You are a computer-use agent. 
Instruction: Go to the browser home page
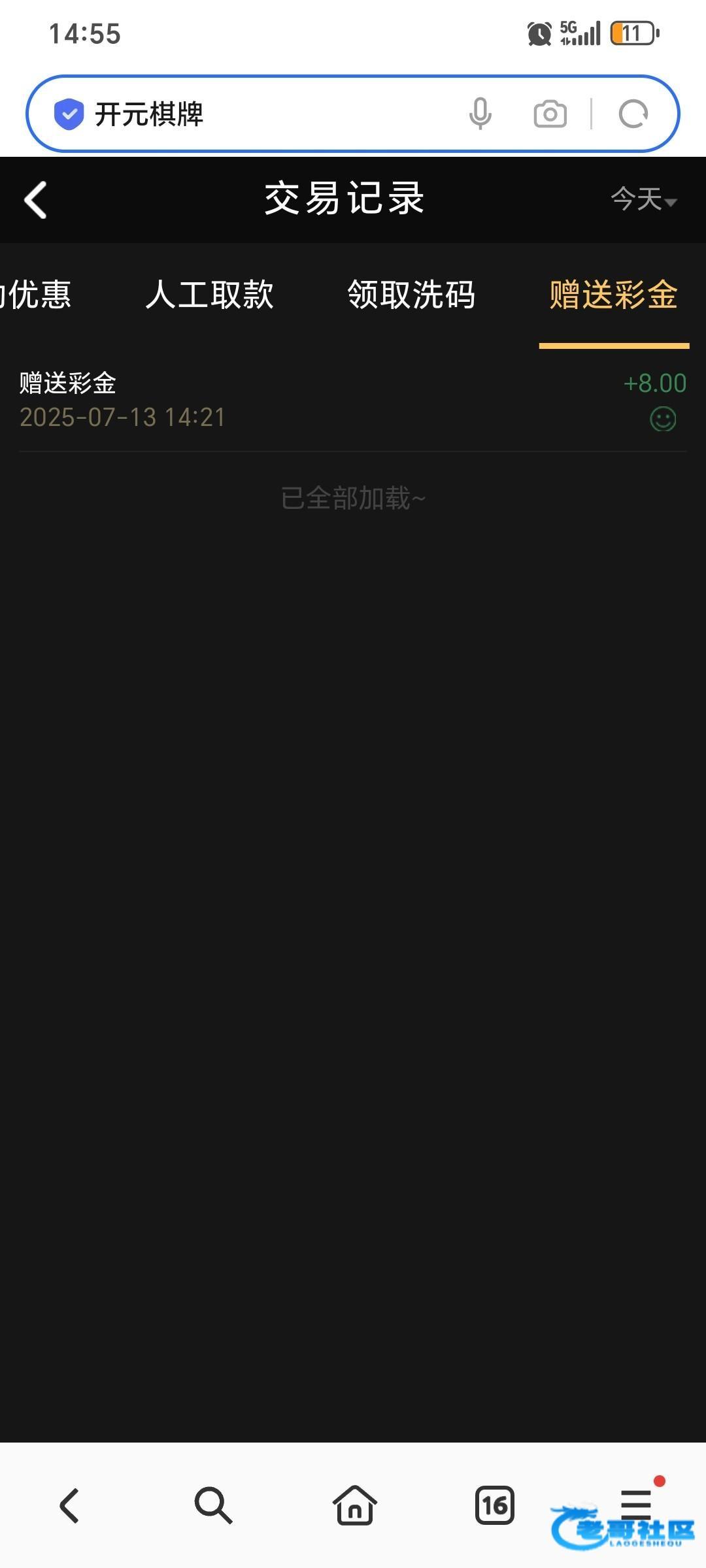coord(354,1505)
